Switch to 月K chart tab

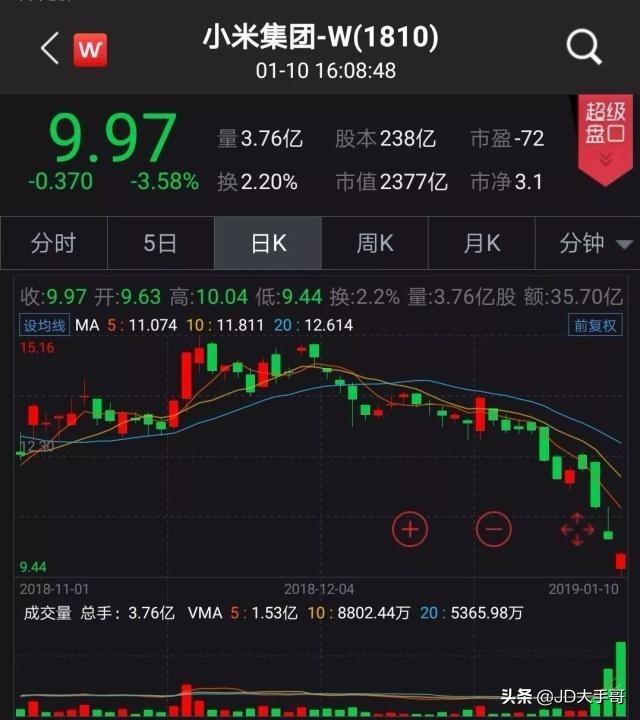tap(481, 243)
